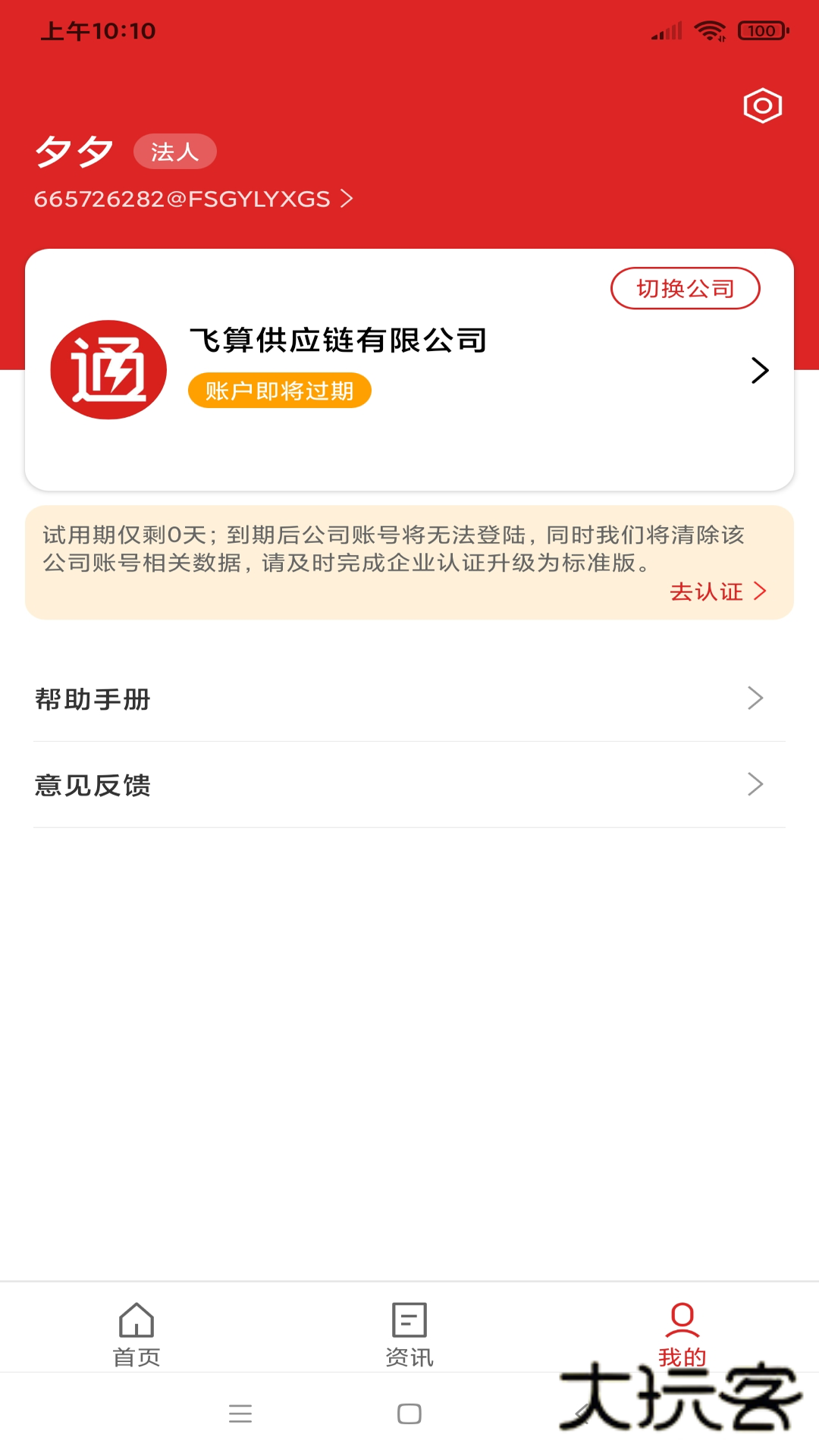Viewport: 819px width, 1456px height.
Task: Open the recent apps navigation icon
Action: [241, 1414]
